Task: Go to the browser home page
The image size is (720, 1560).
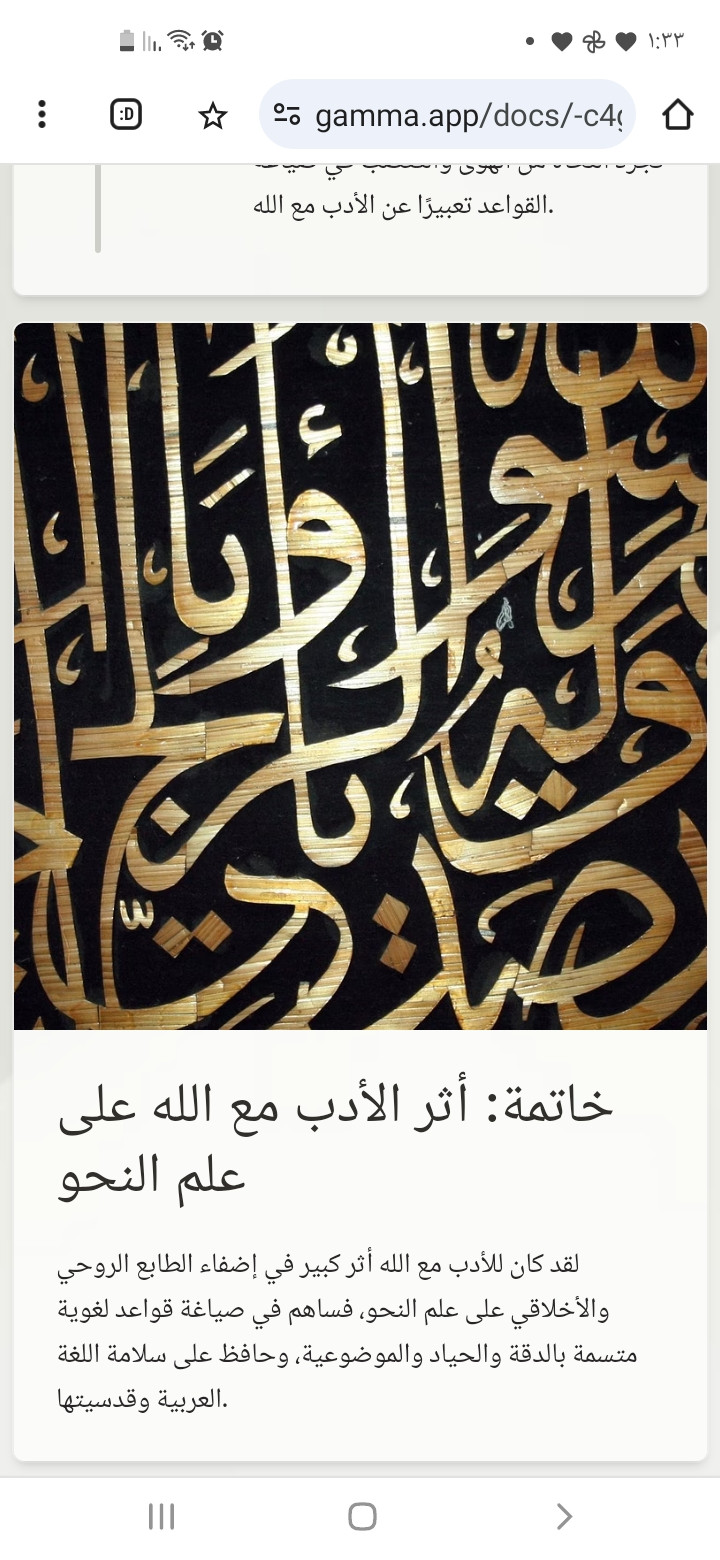Action: pyautogui.click(x=677, y=115)
